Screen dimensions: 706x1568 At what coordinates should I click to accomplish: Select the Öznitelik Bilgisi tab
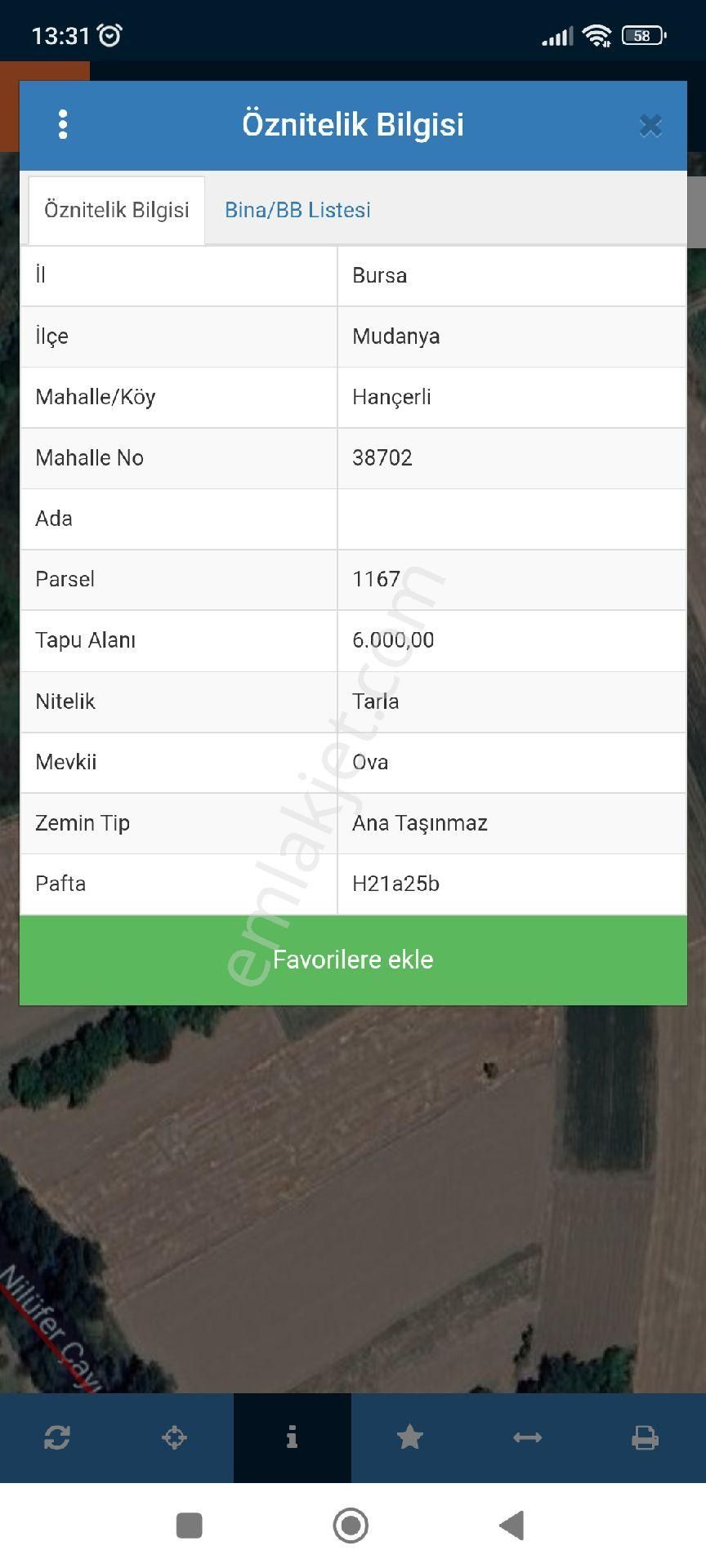pyautogui.click(x=116, y=210)
